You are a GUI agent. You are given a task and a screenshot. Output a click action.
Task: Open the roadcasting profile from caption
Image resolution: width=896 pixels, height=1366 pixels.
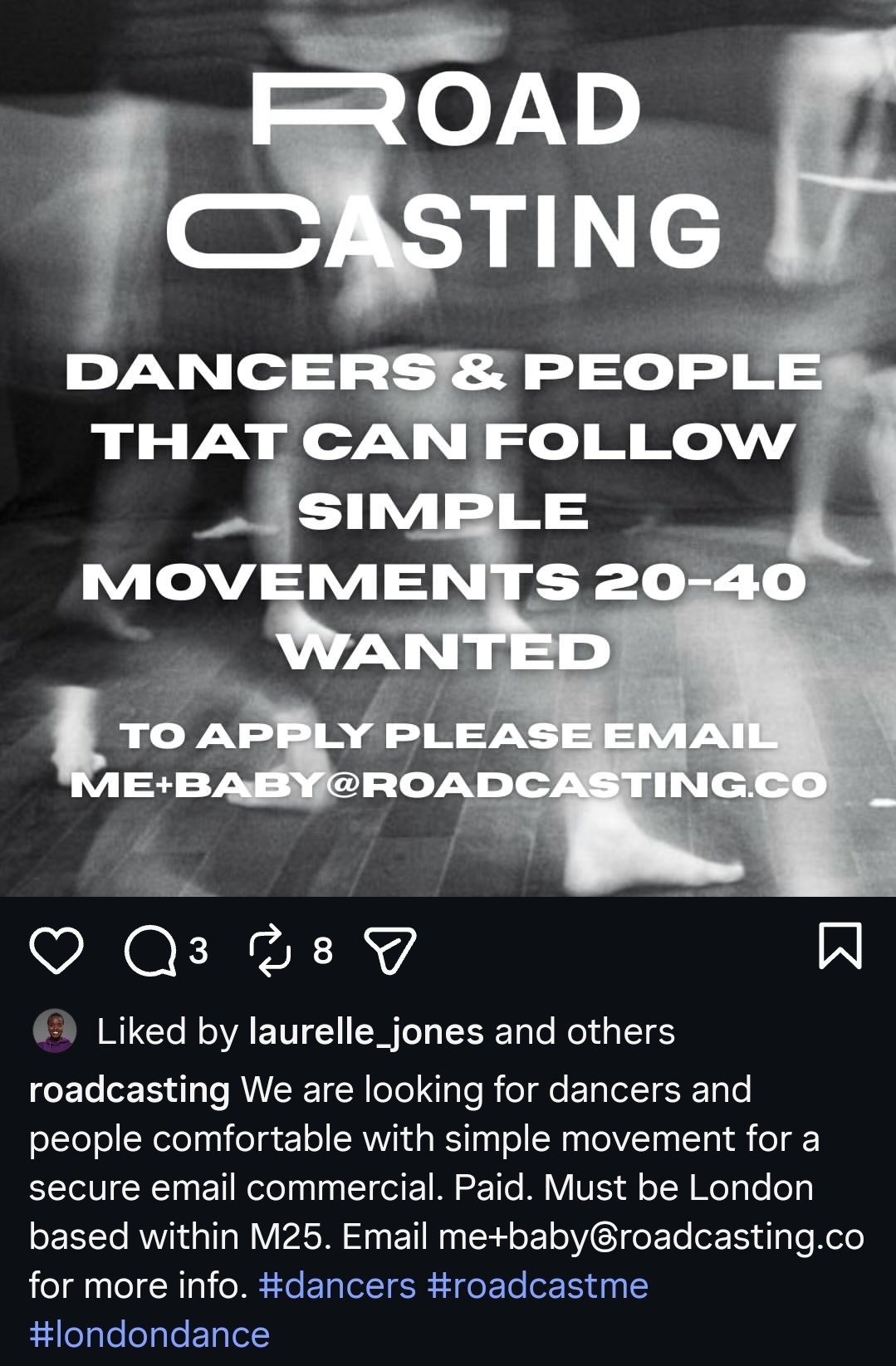click(x=129, y=1089)
